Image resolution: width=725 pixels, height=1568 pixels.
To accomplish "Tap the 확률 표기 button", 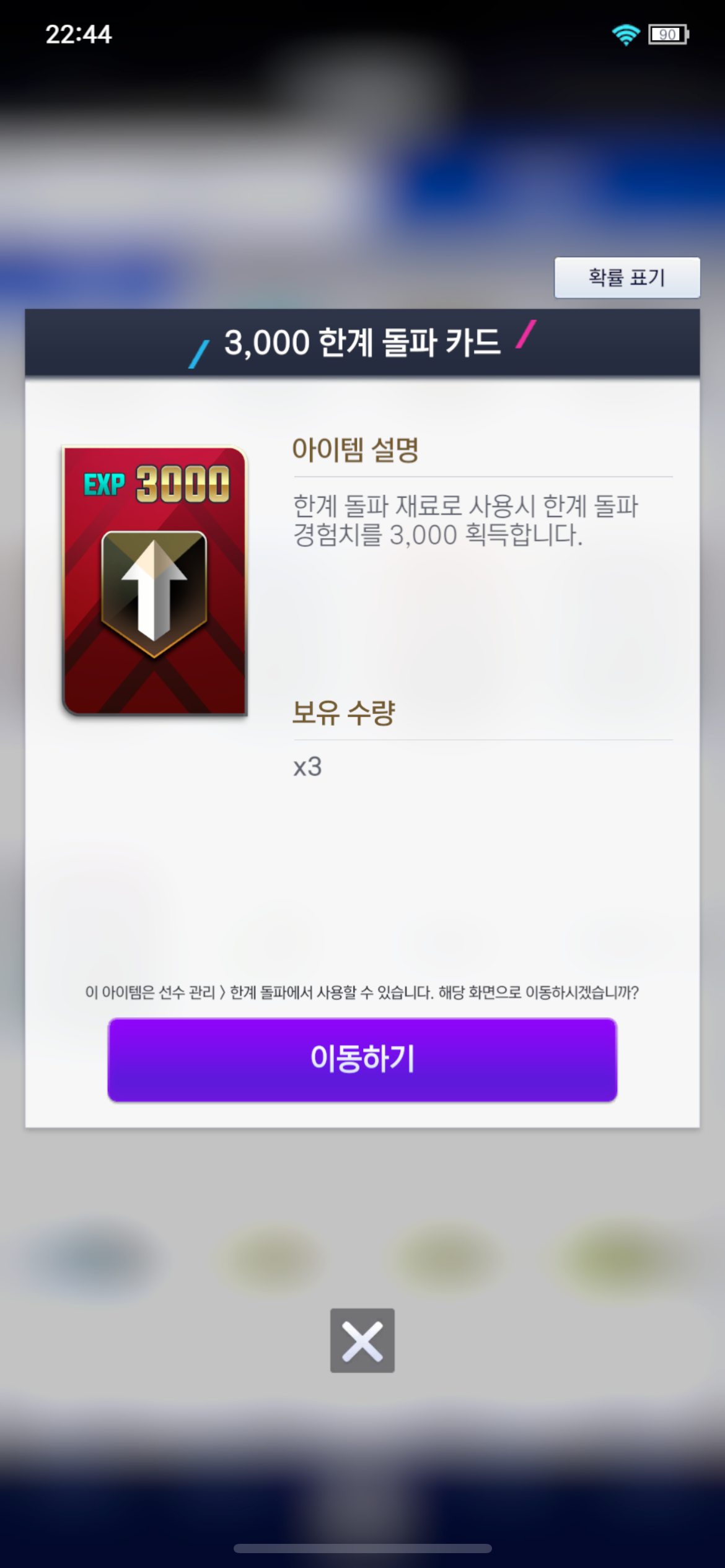I will click(626, 277).
